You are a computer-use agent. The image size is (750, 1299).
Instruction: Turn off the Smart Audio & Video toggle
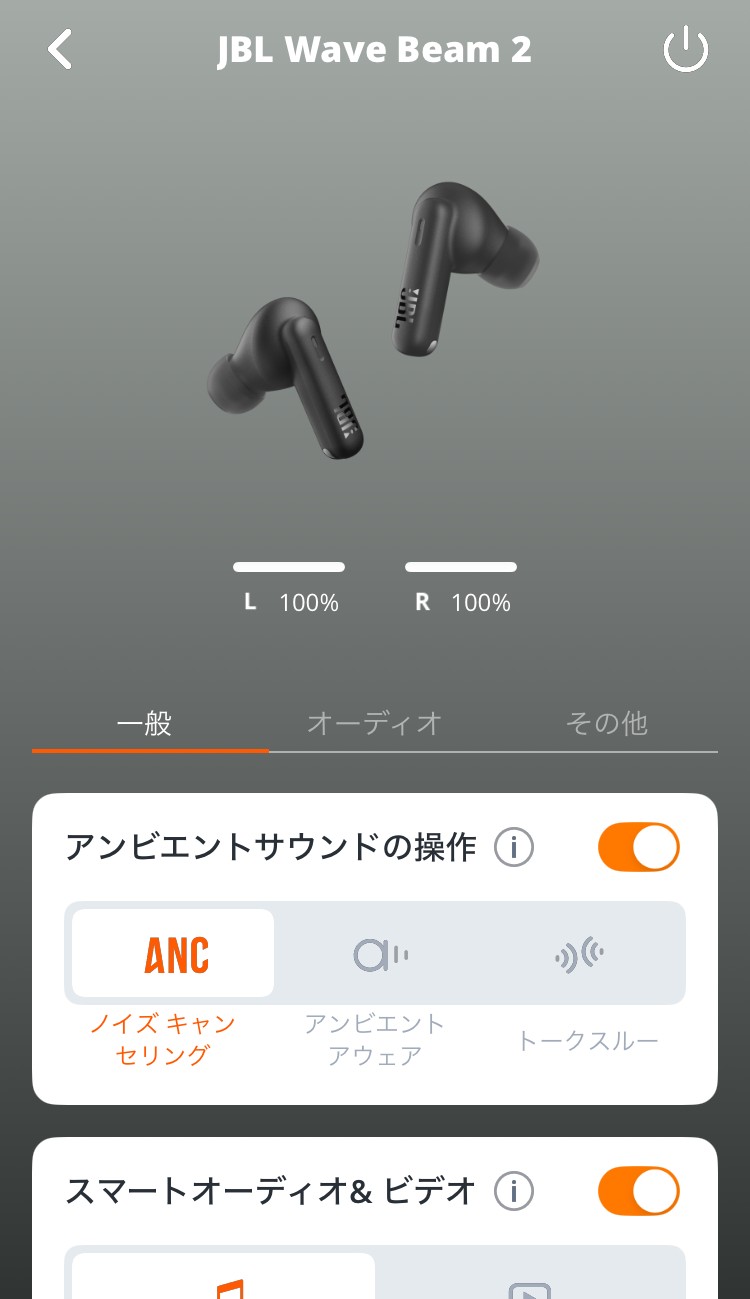[638, 1191]
